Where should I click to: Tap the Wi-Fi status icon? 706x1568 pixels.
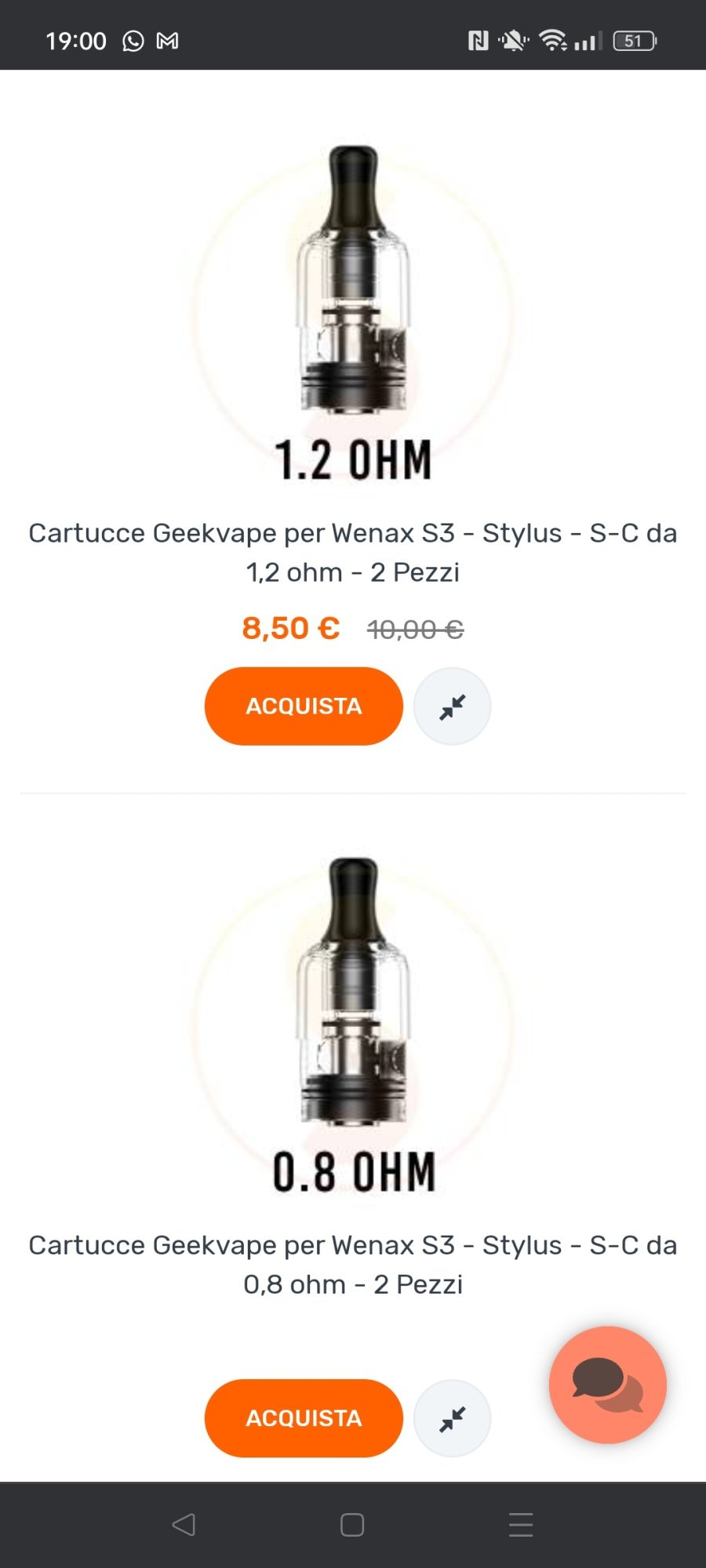pos(554,40)
